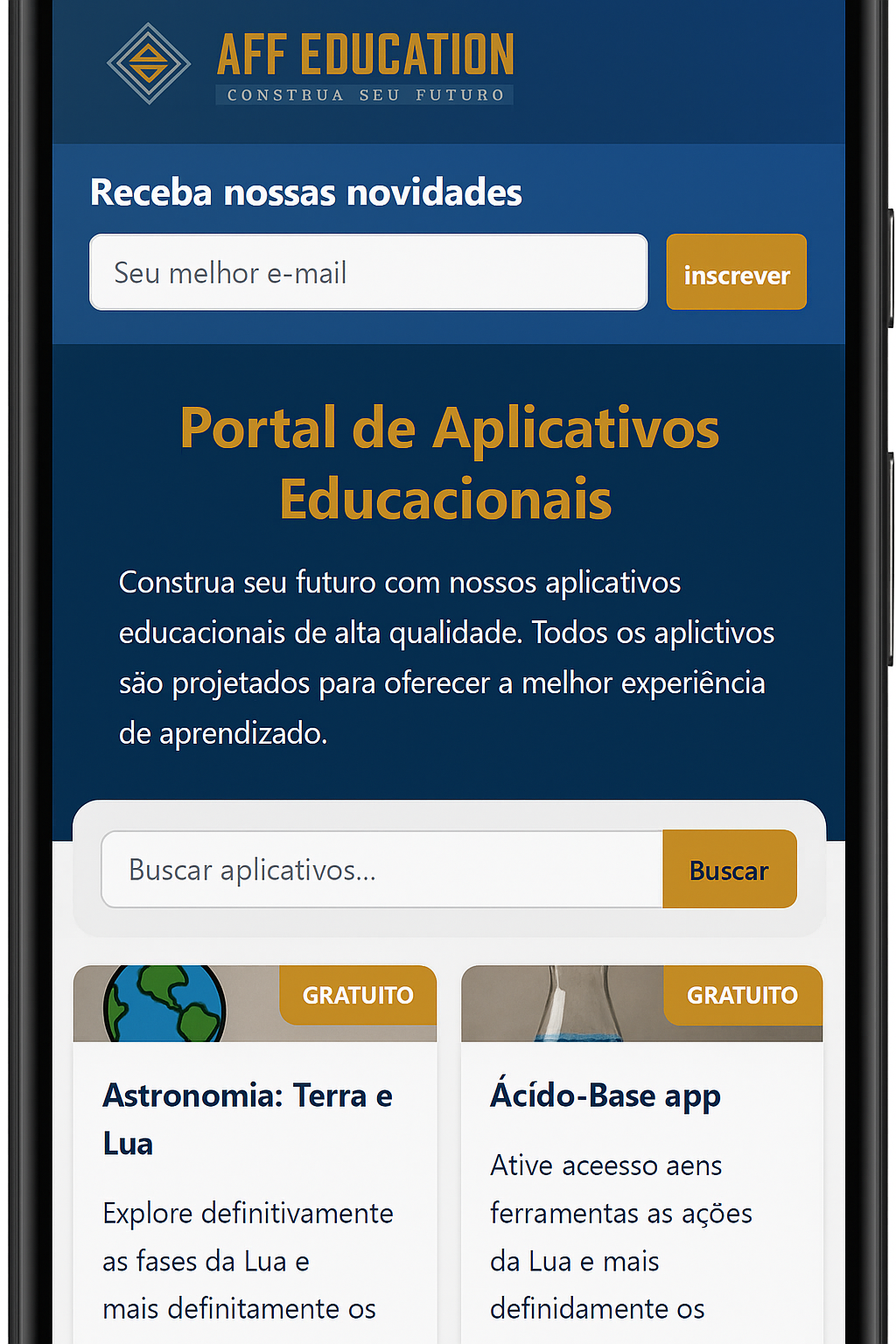Click the Buscar search button
Screen dimensions: 896x1344
tap(729, 869)
